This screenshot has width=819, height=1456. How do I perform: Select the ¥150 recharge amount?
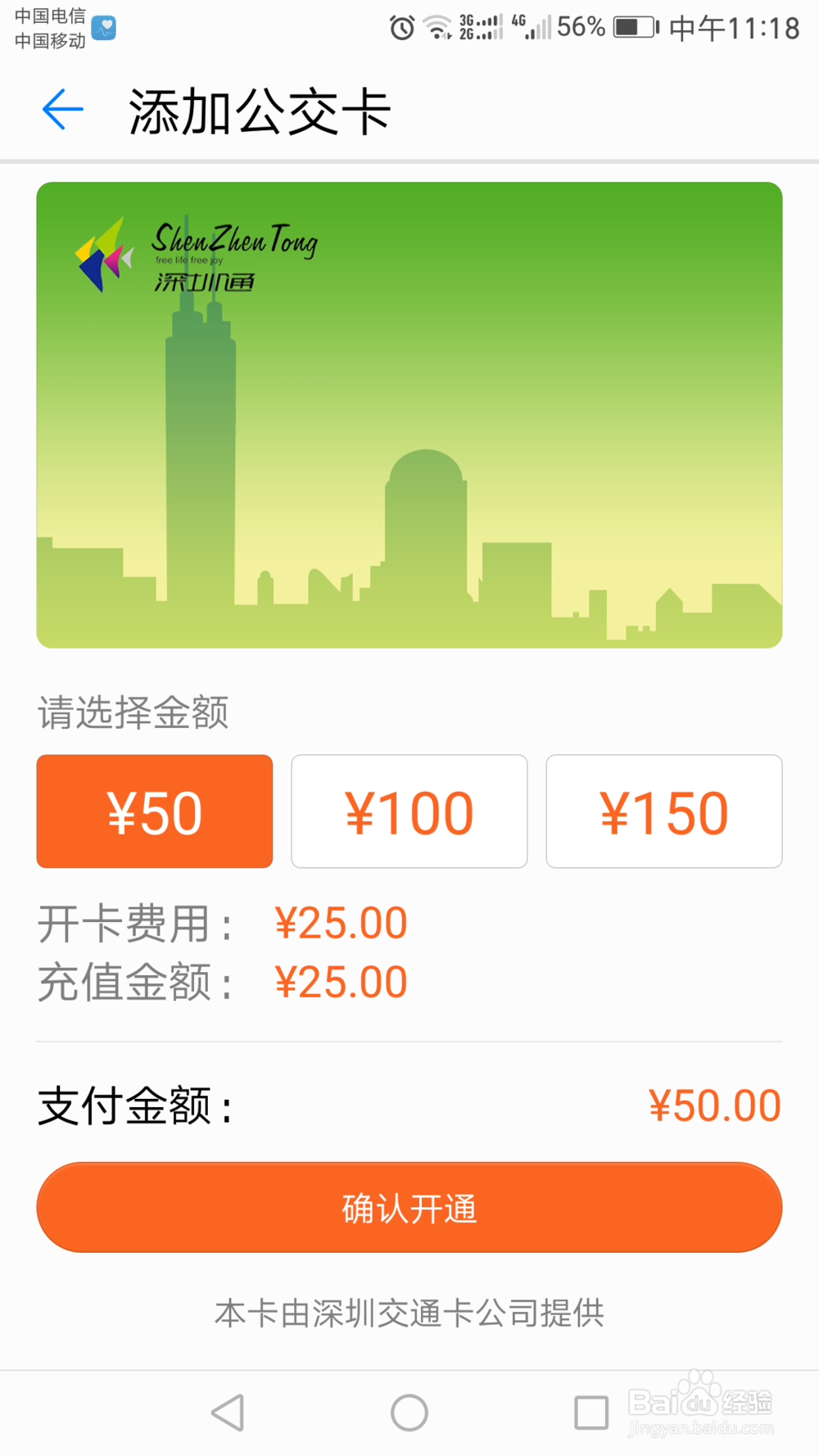tap(664, 811)
